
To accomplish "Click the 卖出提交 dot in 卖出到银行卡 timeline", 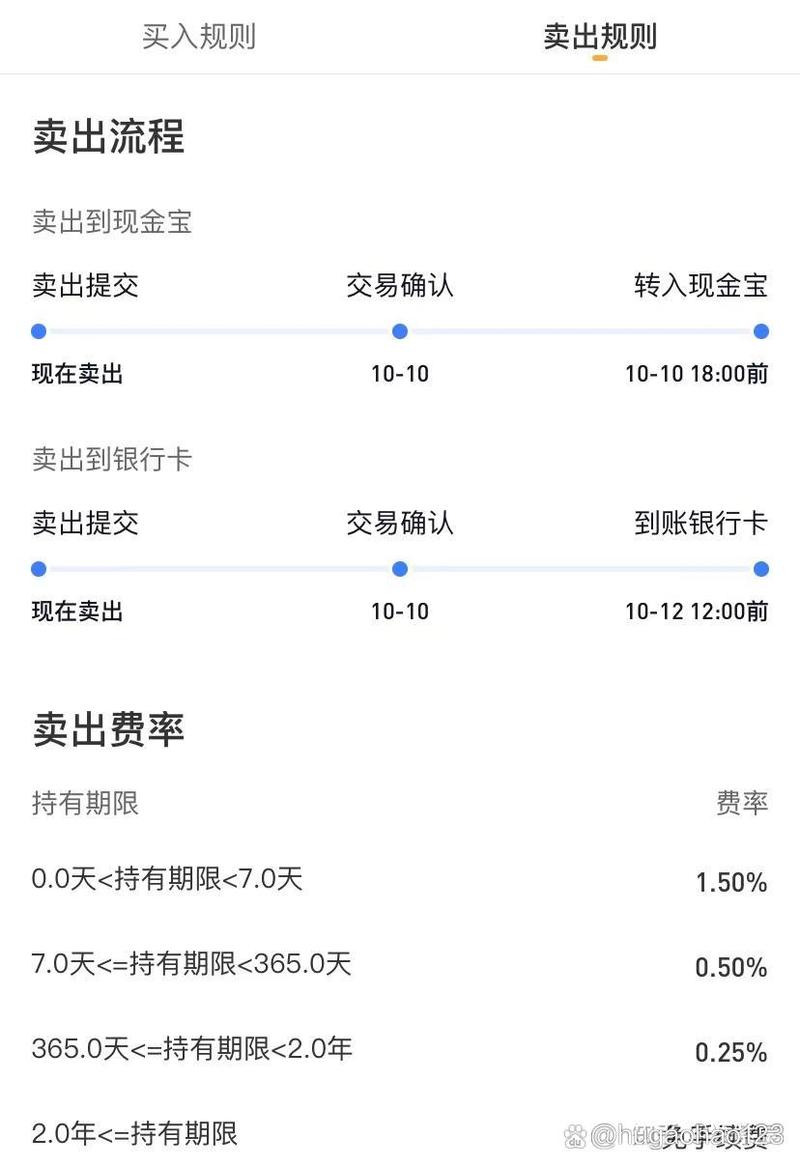I will point(38,569).
